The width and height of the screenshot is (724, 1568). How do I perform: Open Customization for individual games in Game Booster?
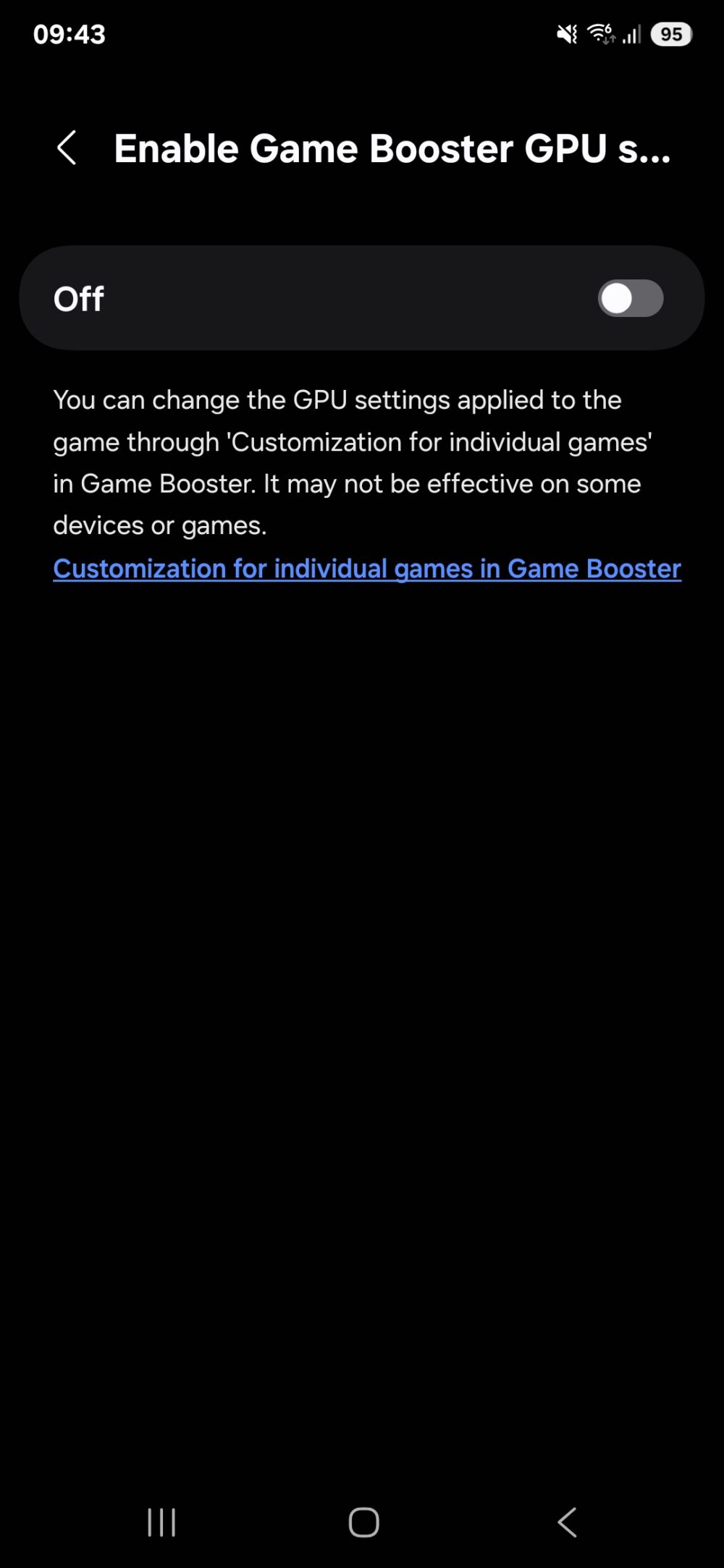366,569
